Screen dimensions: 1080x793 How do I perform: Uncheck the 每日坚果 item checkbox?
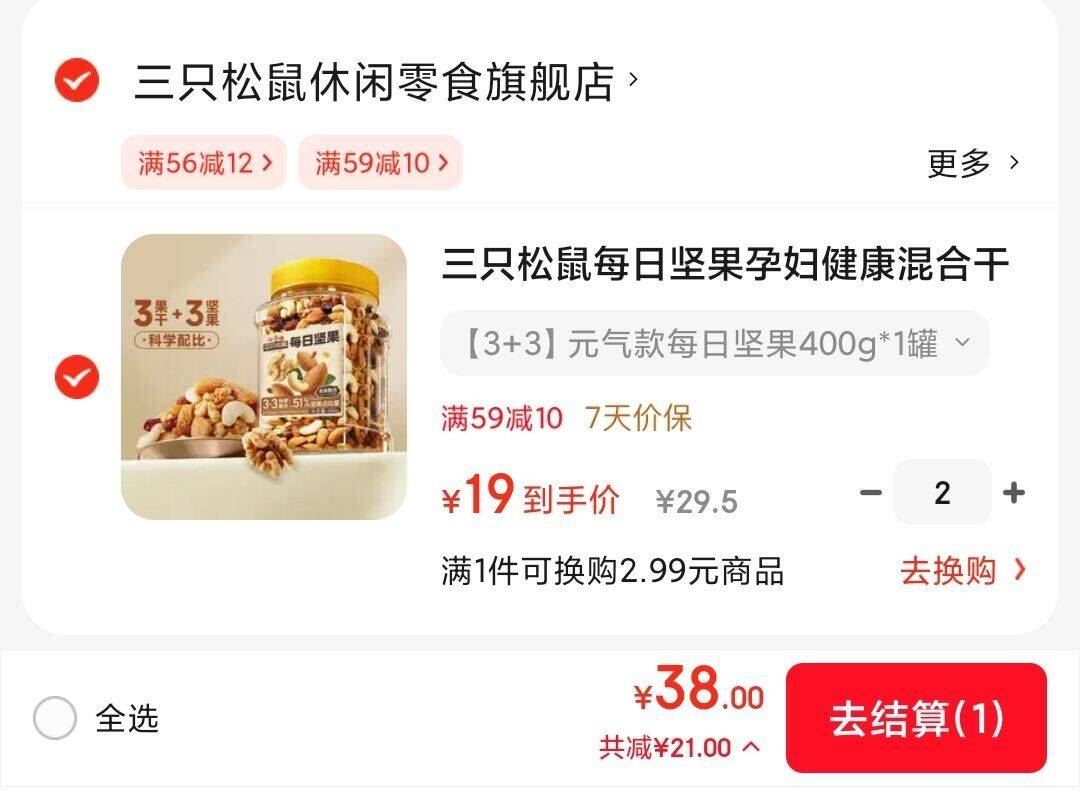click(76, 377)
